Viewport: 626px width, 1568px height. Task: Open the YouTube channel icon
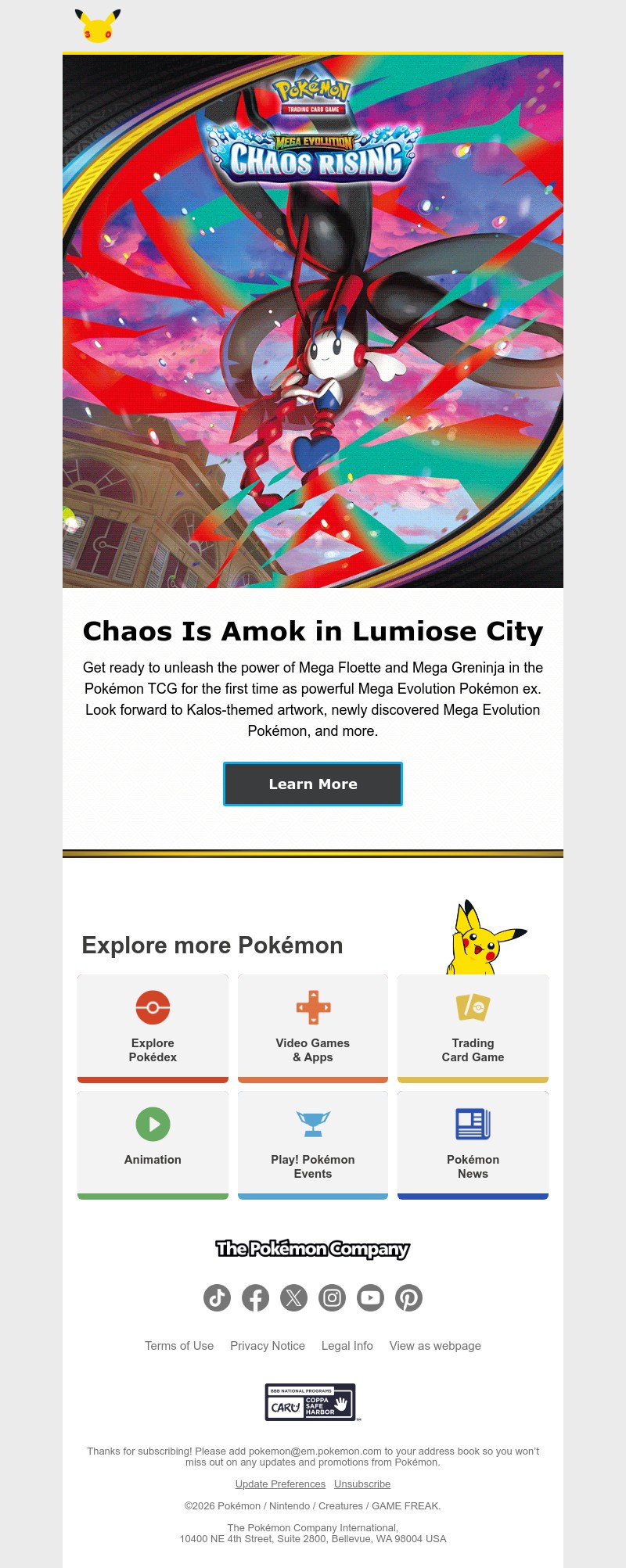pyautogui.click(x=370, y=1298)
